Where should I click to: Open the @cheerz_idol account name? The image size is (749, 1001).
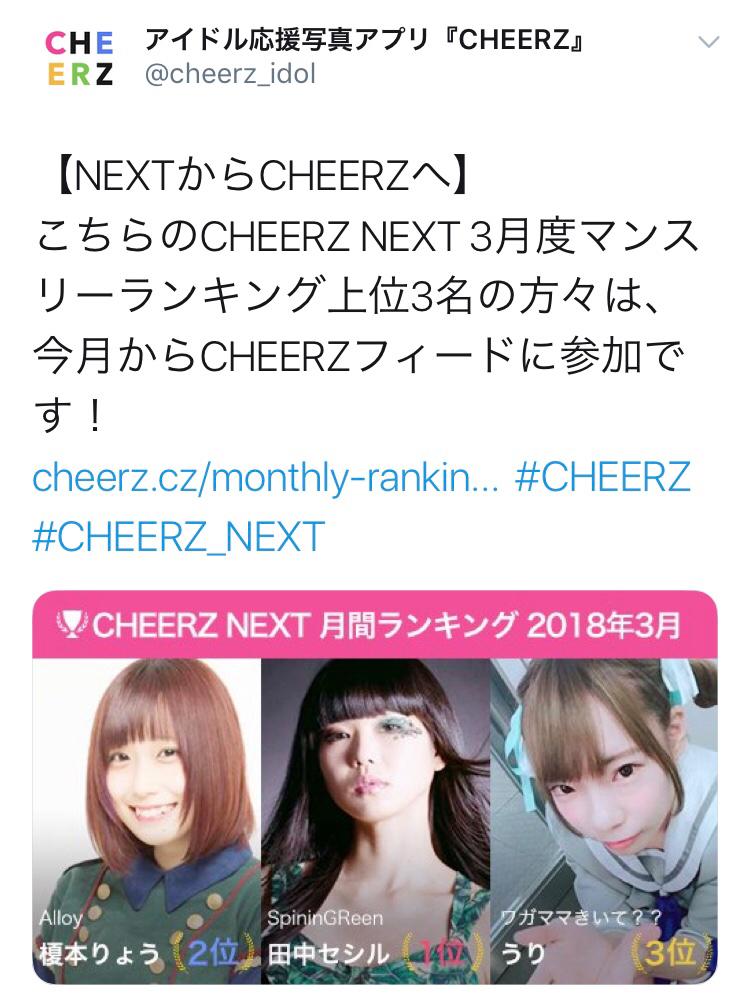[x=231, y=75]
